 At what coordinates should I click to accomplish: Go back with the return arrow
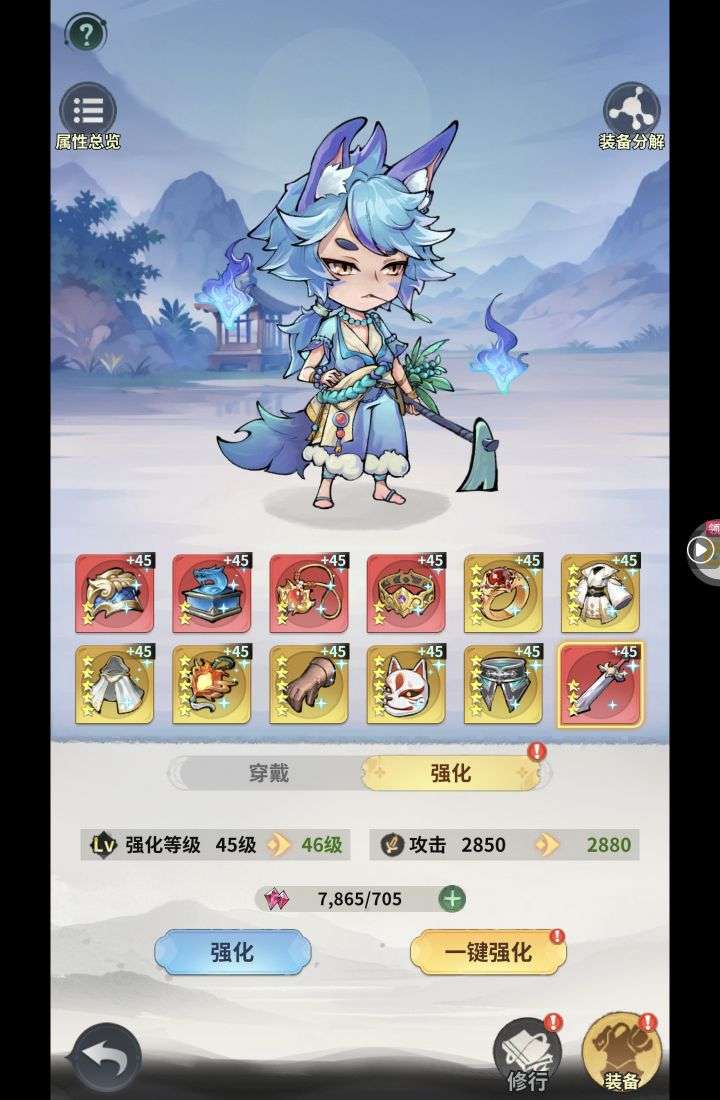(104, 1056)
